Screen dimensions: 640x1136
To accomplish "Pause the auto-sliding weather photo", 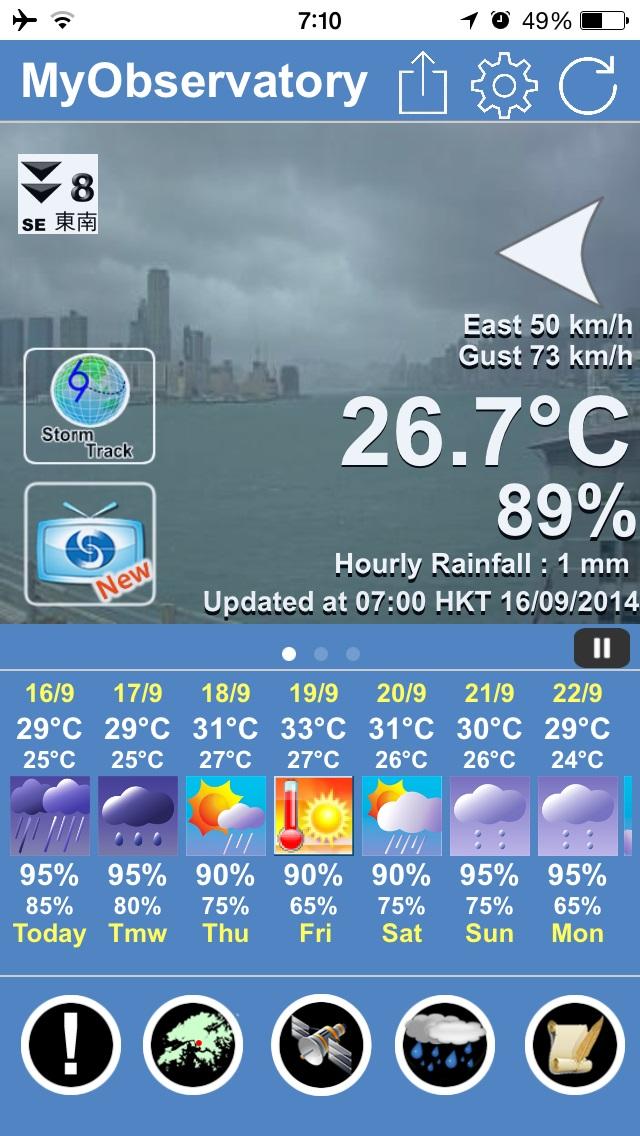I will click(x=601, y=647).
